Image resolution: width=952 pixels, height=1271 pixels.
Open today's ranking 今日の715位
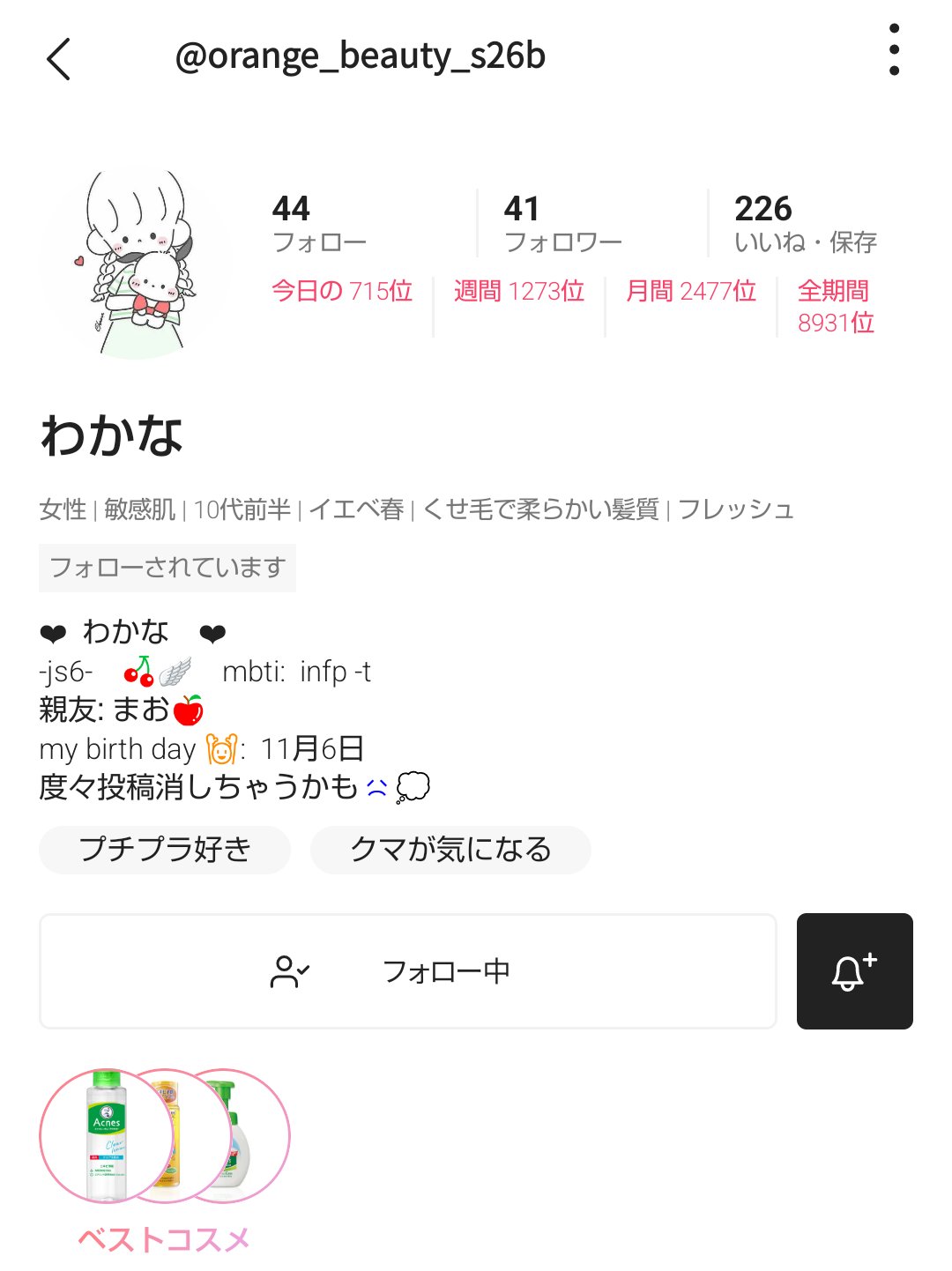(x=341, y=291)
